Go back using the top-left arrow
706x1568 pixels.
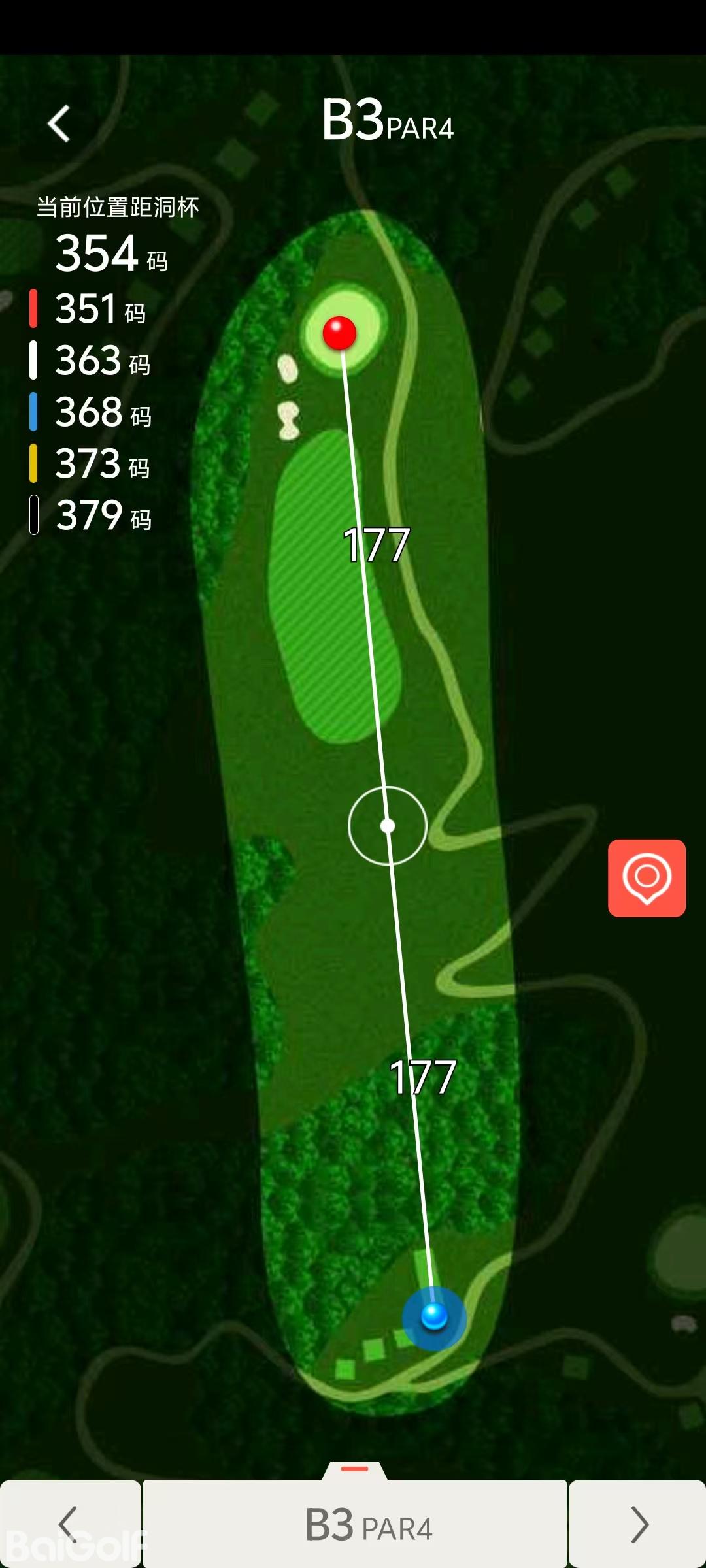(x=59, y=123)
